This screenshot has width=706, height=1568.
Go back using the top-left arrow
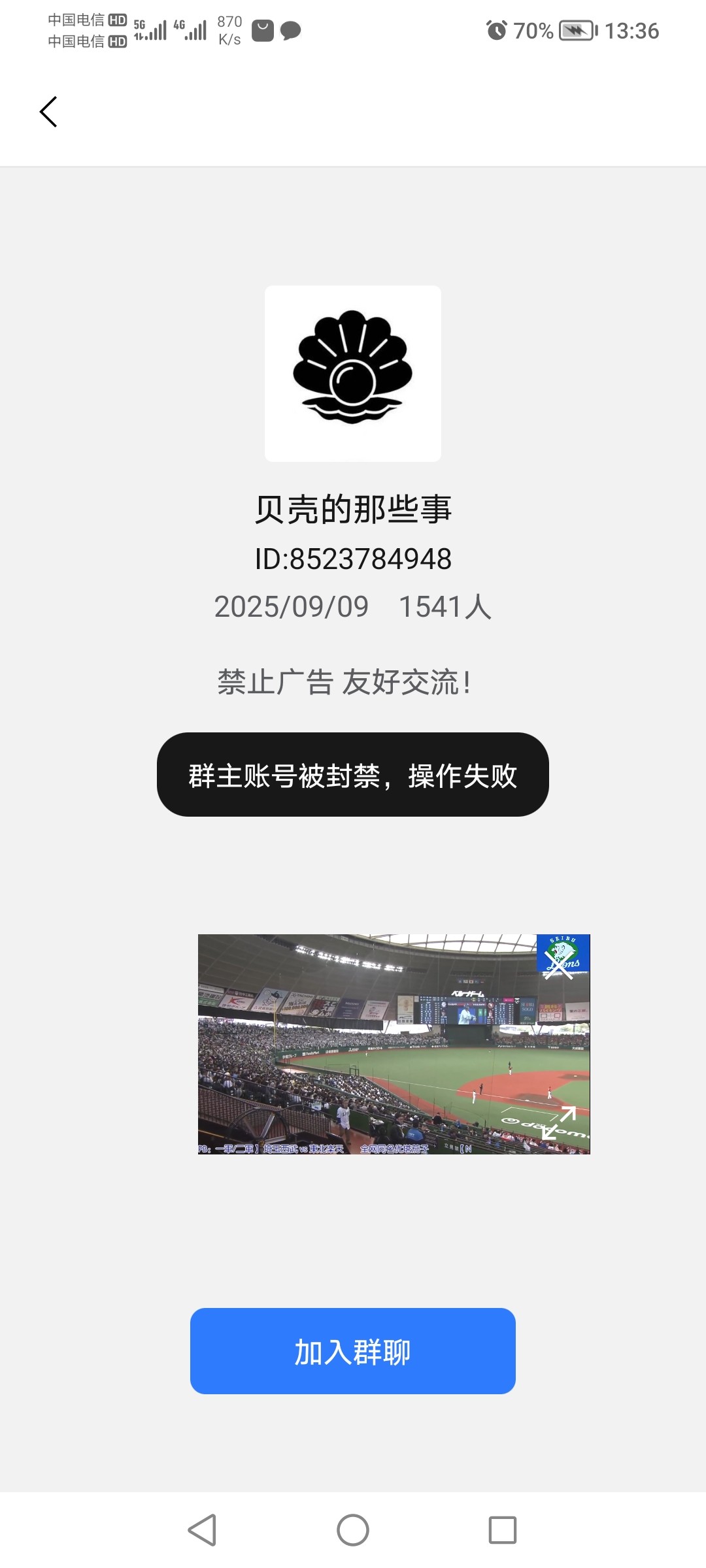click(x=48, y=112)
